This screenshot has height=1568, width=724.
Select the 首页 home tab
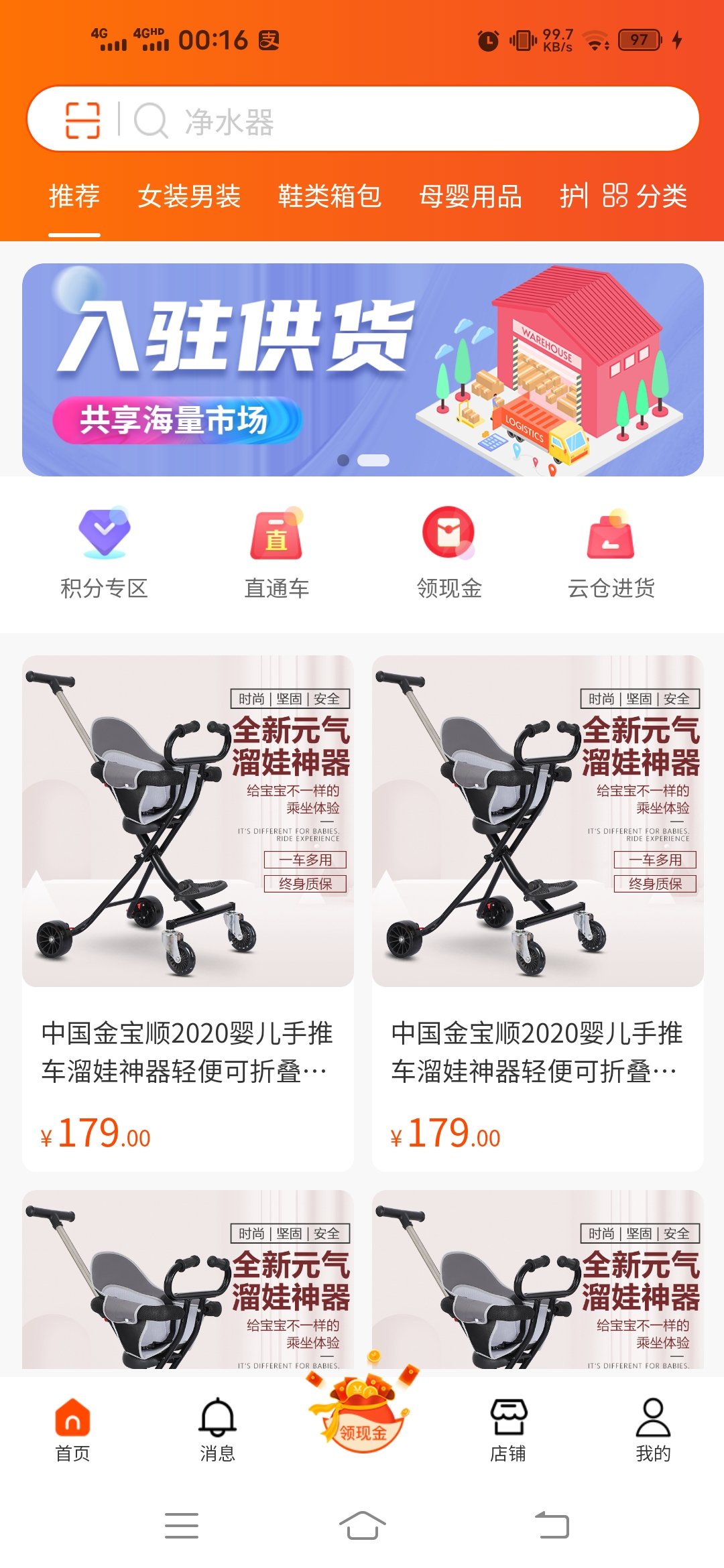click(x=72, y=1429)
